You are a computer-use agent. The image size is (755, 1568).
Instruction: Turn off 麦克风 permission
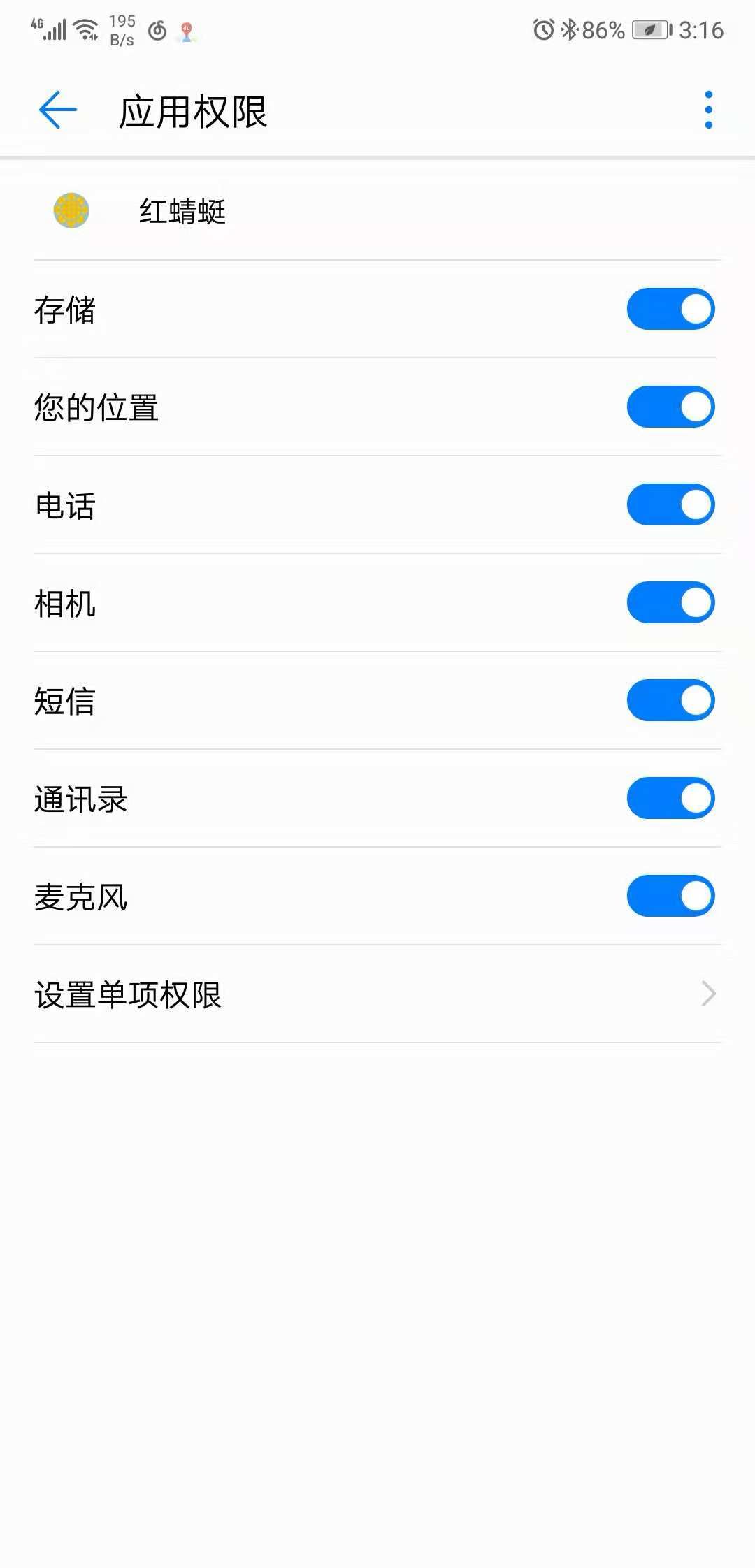(x=670, y=896)
